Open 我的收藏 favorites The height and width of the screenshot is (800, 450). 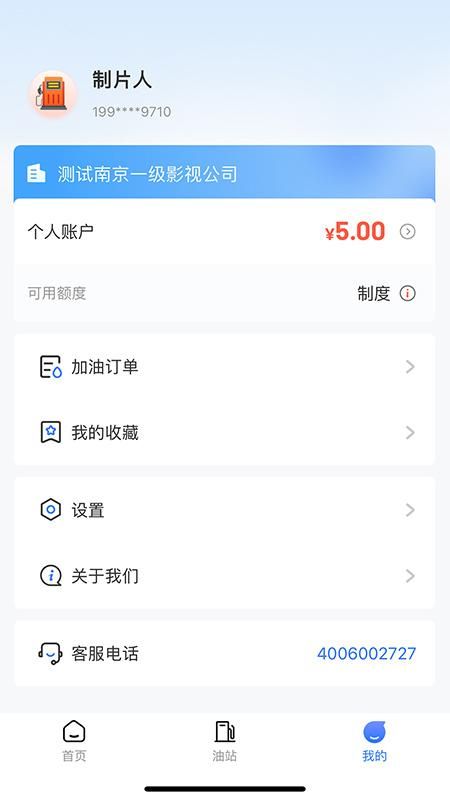coord(224,433)
